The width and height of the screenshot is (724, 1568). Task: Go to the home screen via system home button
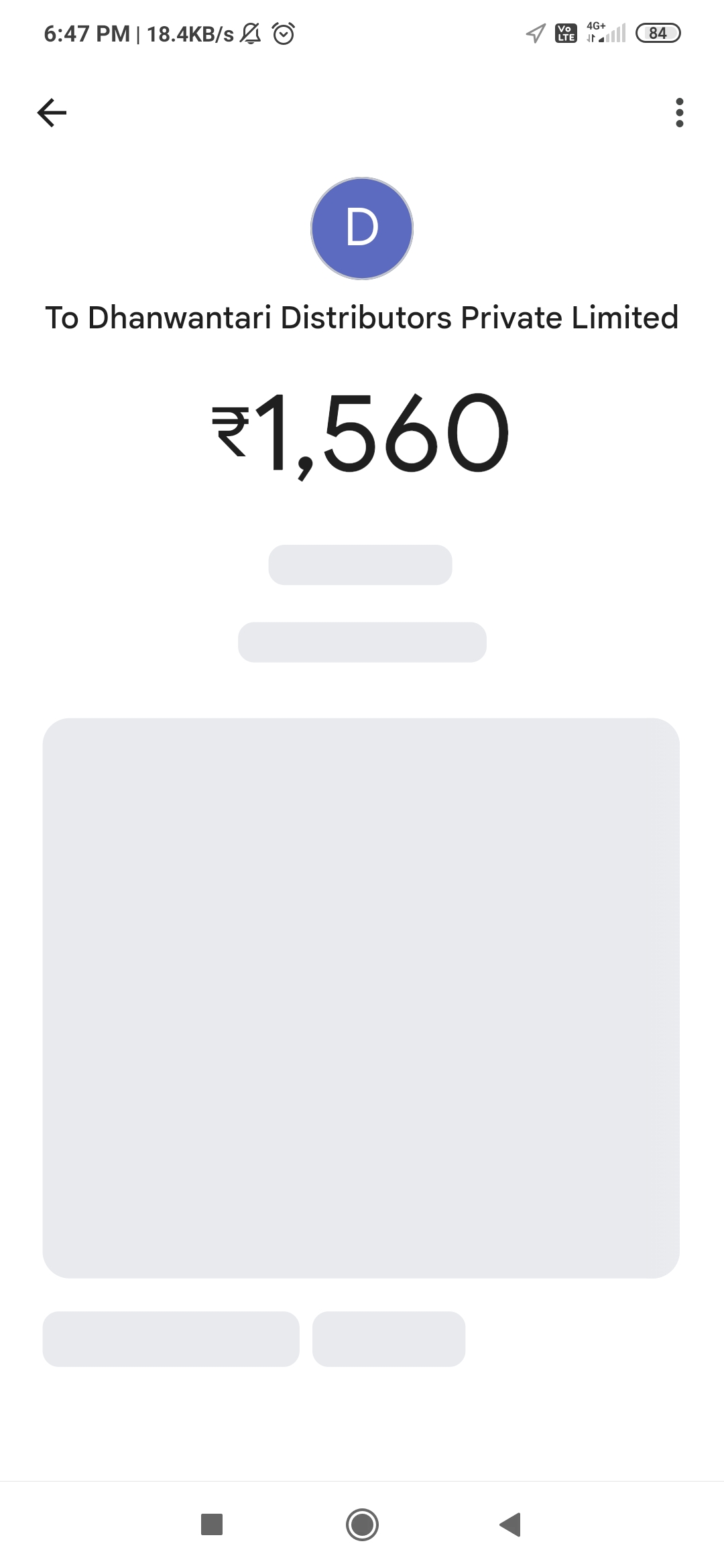pyautogui.click(x=362, y=1524)
